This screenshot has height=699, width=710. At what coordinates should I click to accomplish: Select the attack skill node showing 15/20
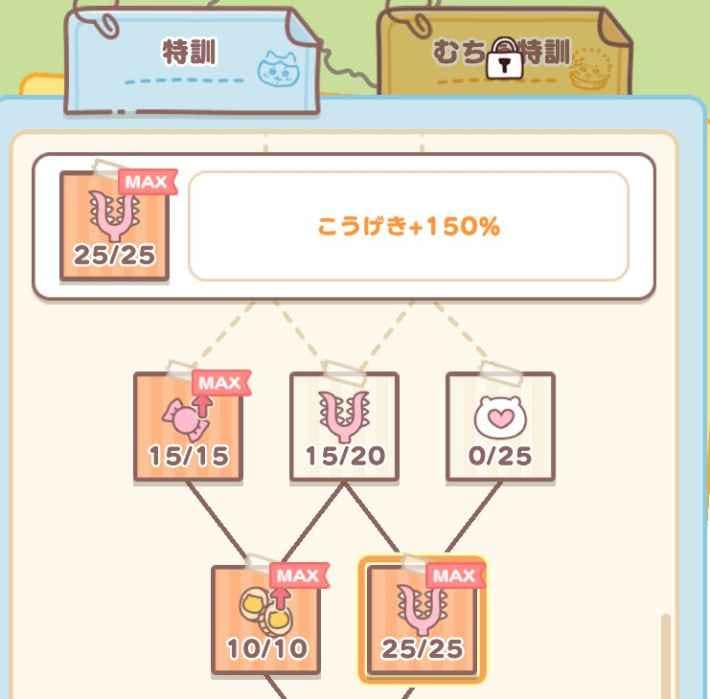tap(344, 425)
